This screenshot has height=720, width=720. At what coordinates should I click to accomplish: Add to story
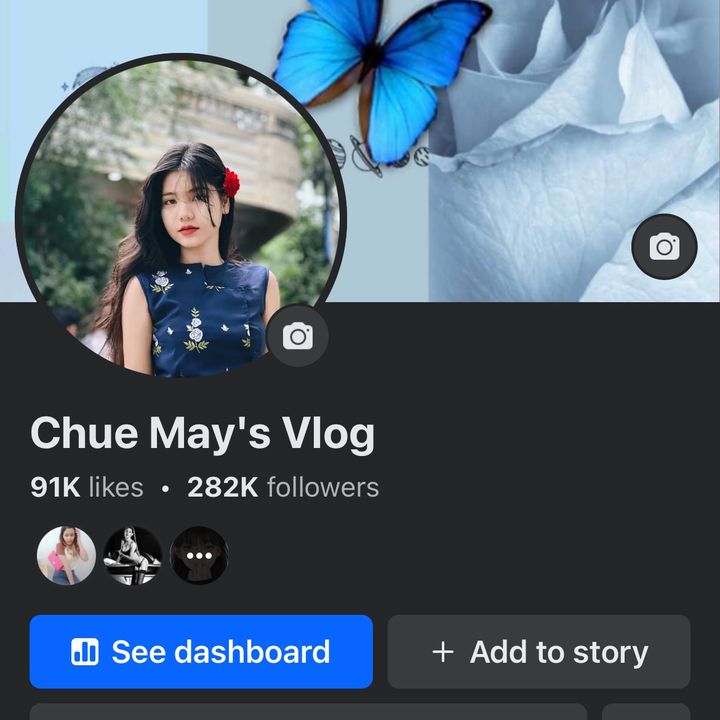coord(539,652)
